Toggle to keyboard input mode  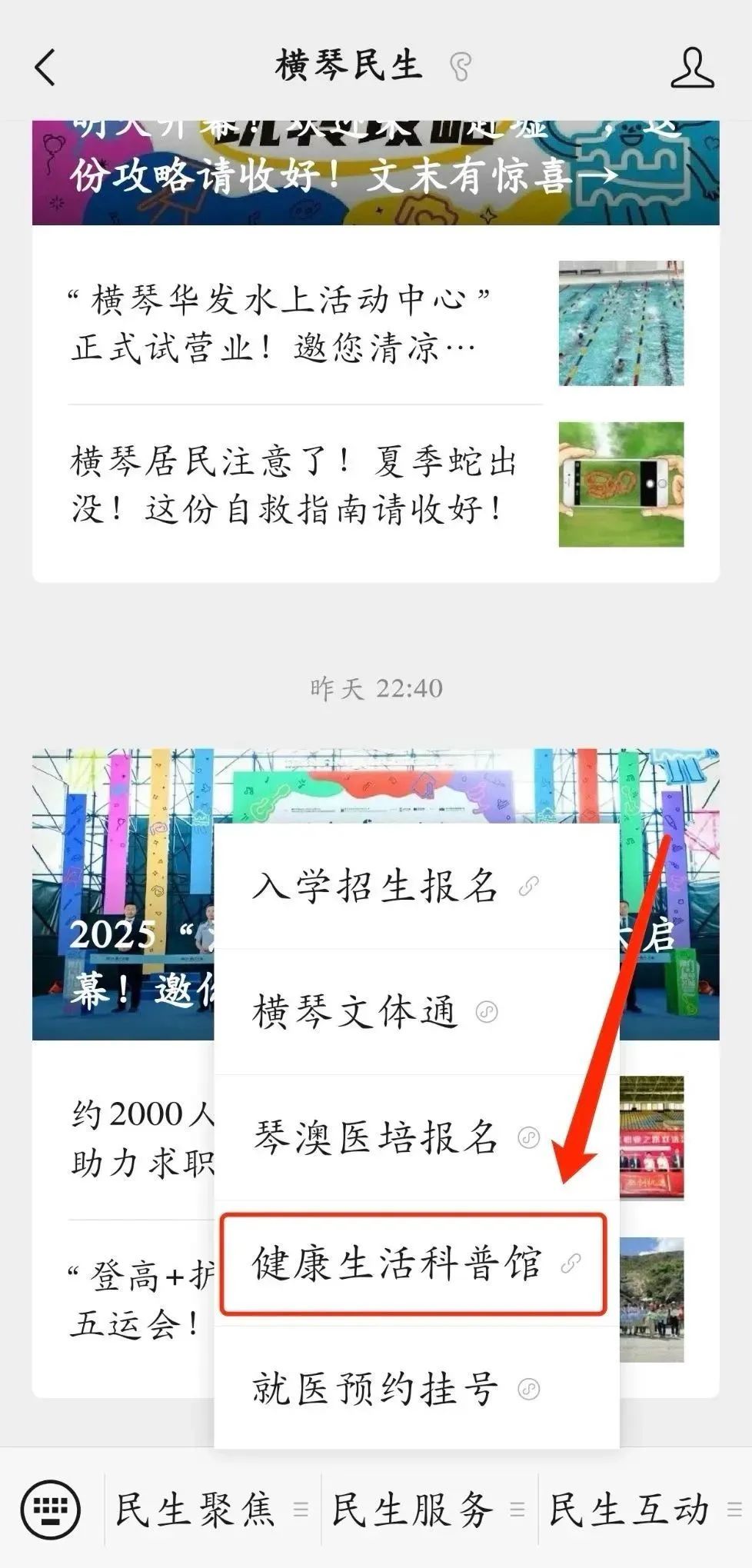(x=49, y=1509)
